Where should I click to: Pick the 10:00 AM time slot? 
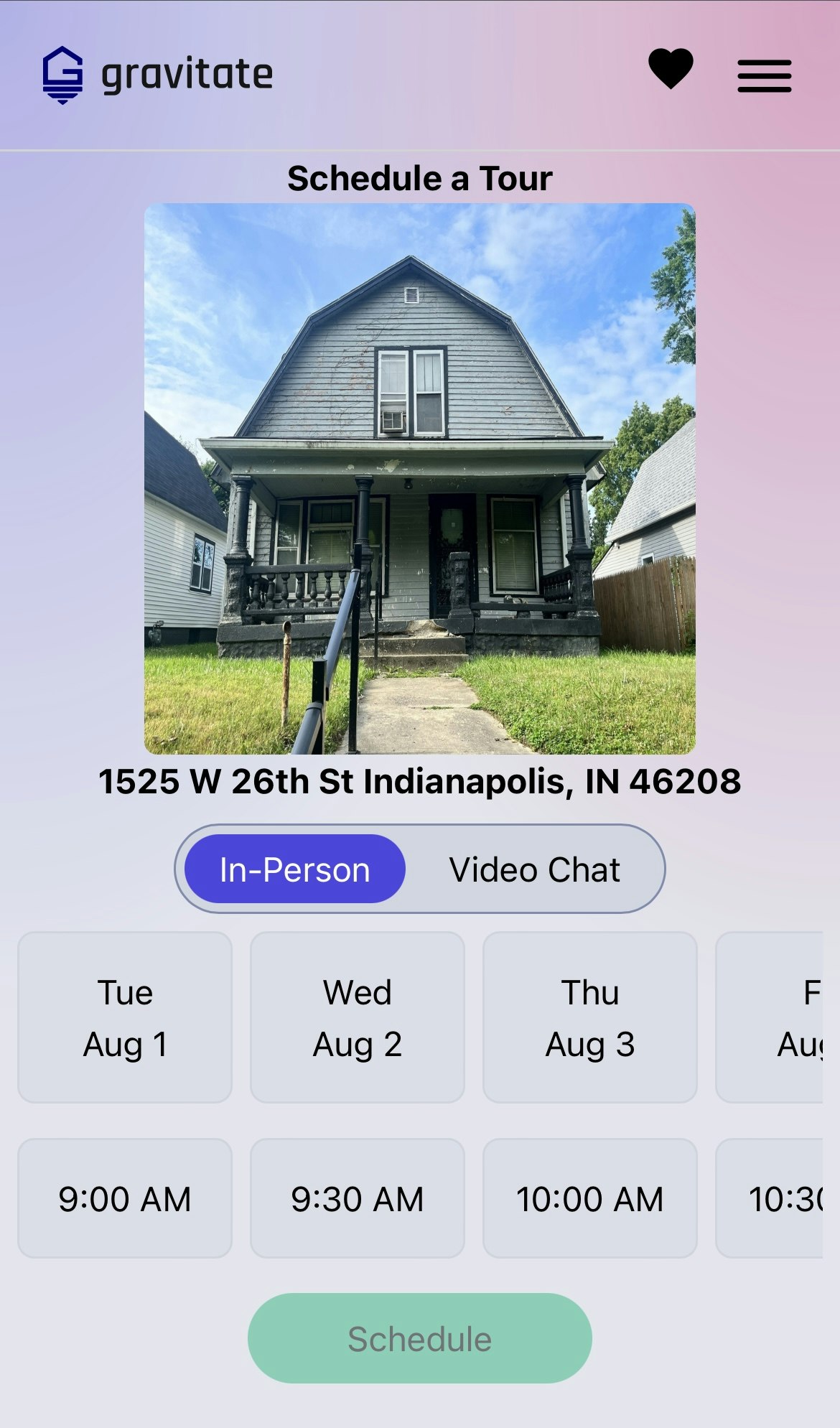tap(590, 1198)
